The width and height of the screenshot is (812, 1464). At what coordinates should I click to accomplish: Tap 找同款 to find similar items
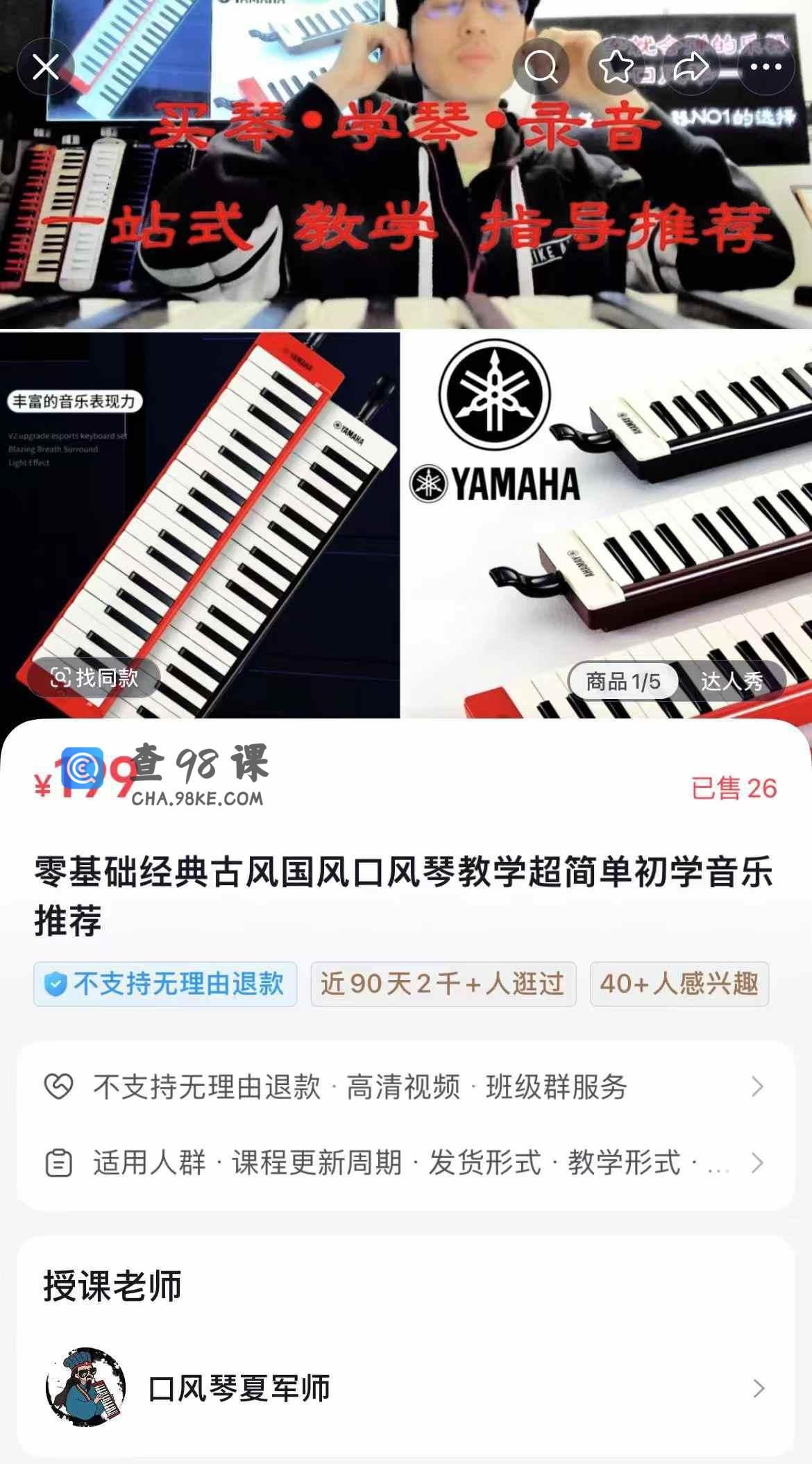[94, 678]
